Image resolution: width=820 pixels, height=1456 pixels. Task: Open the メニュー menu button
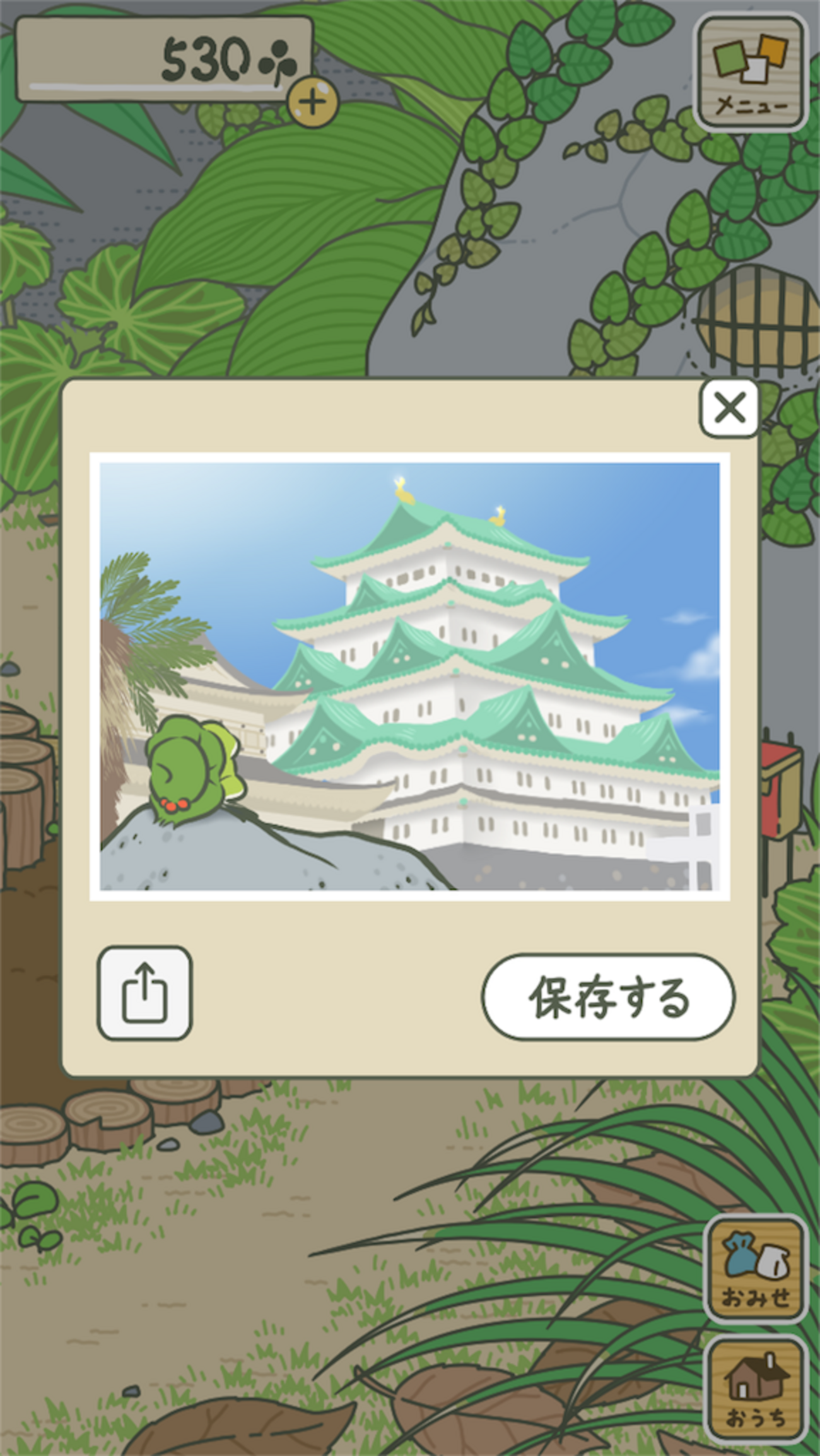(751, 75)
